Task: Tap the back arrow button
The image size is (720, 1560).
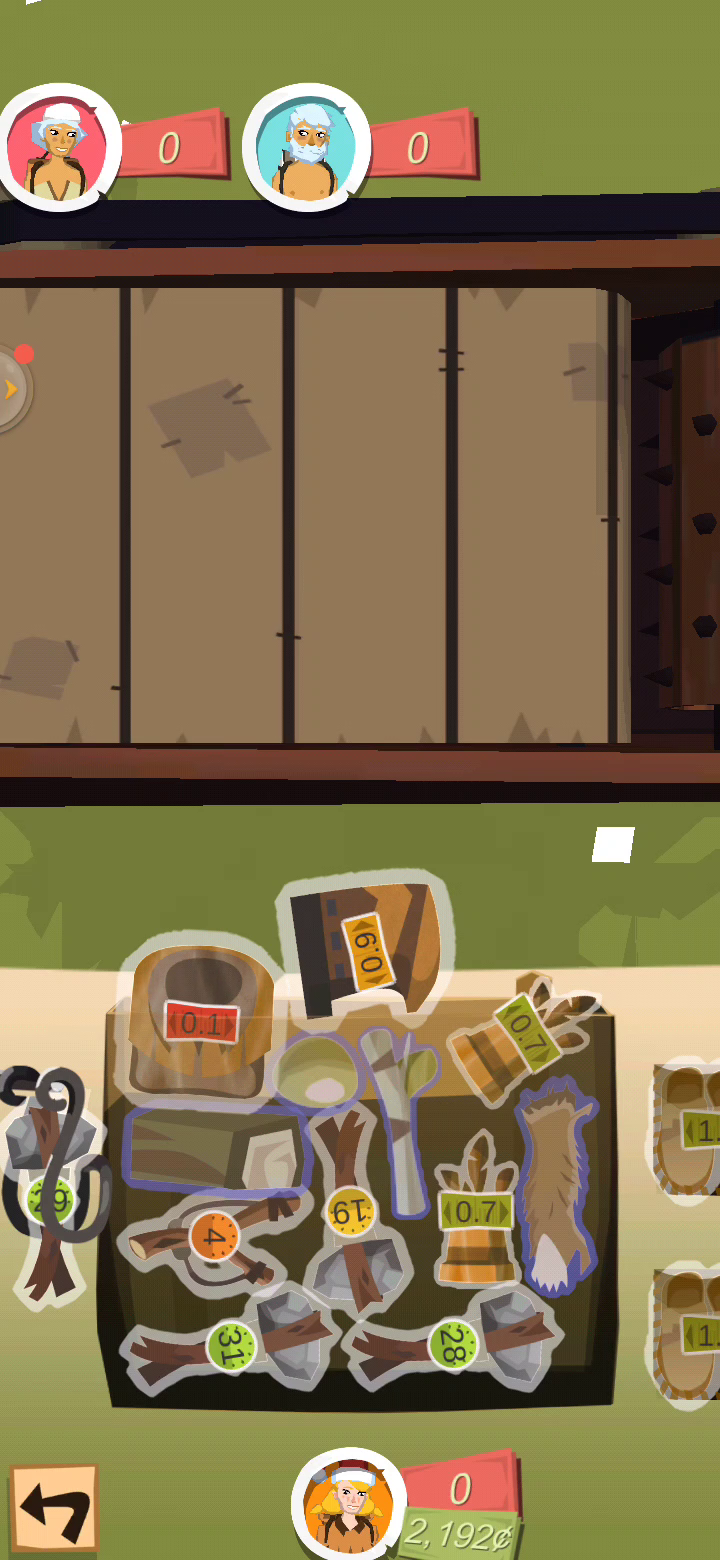Action: tap(54, 1508)
